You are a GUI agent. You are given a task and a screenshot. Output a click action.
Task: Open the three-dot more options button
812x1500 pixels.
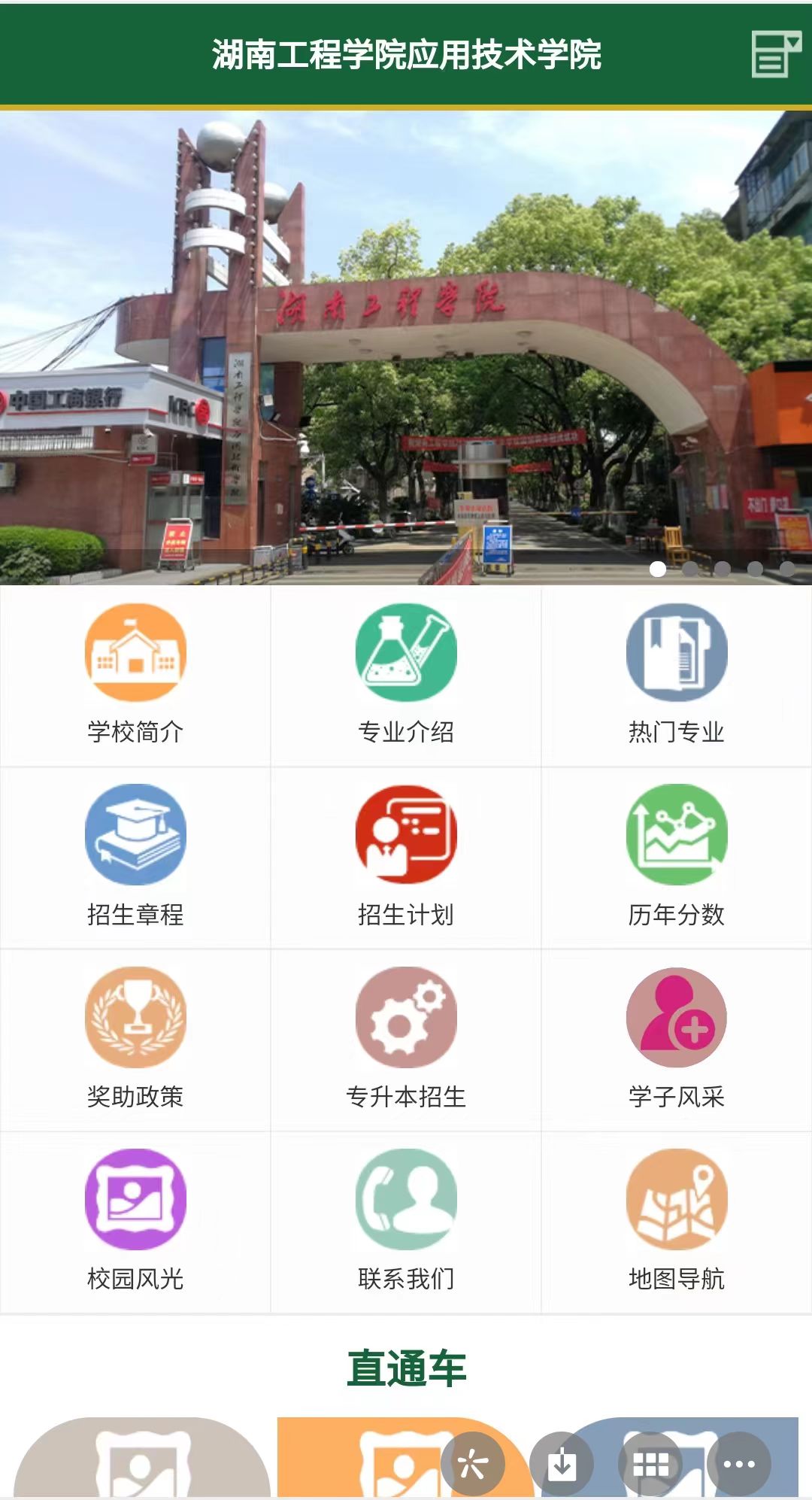pyautogui.click(x=739, y=1464)
